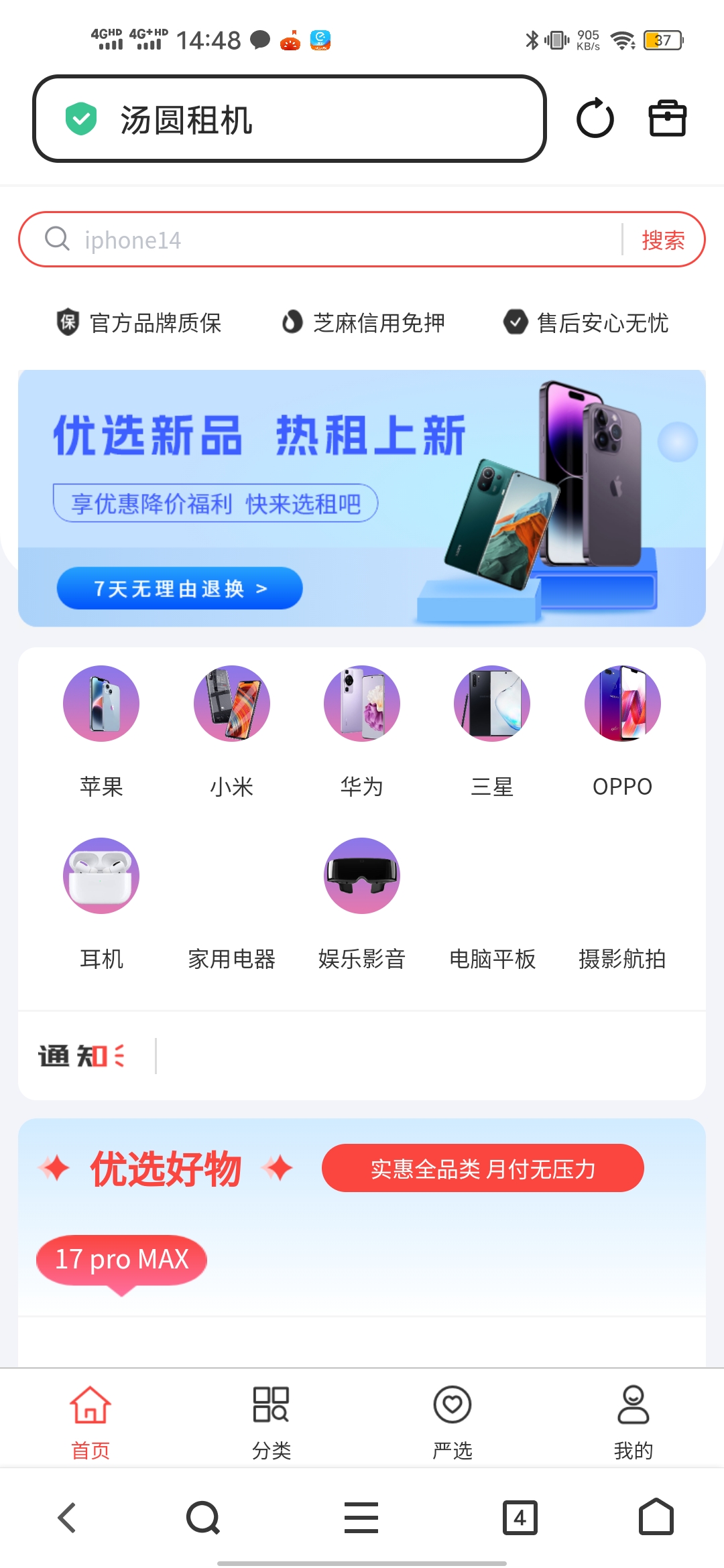Tap the 汤圆租机 address bar

click(289, 119)
